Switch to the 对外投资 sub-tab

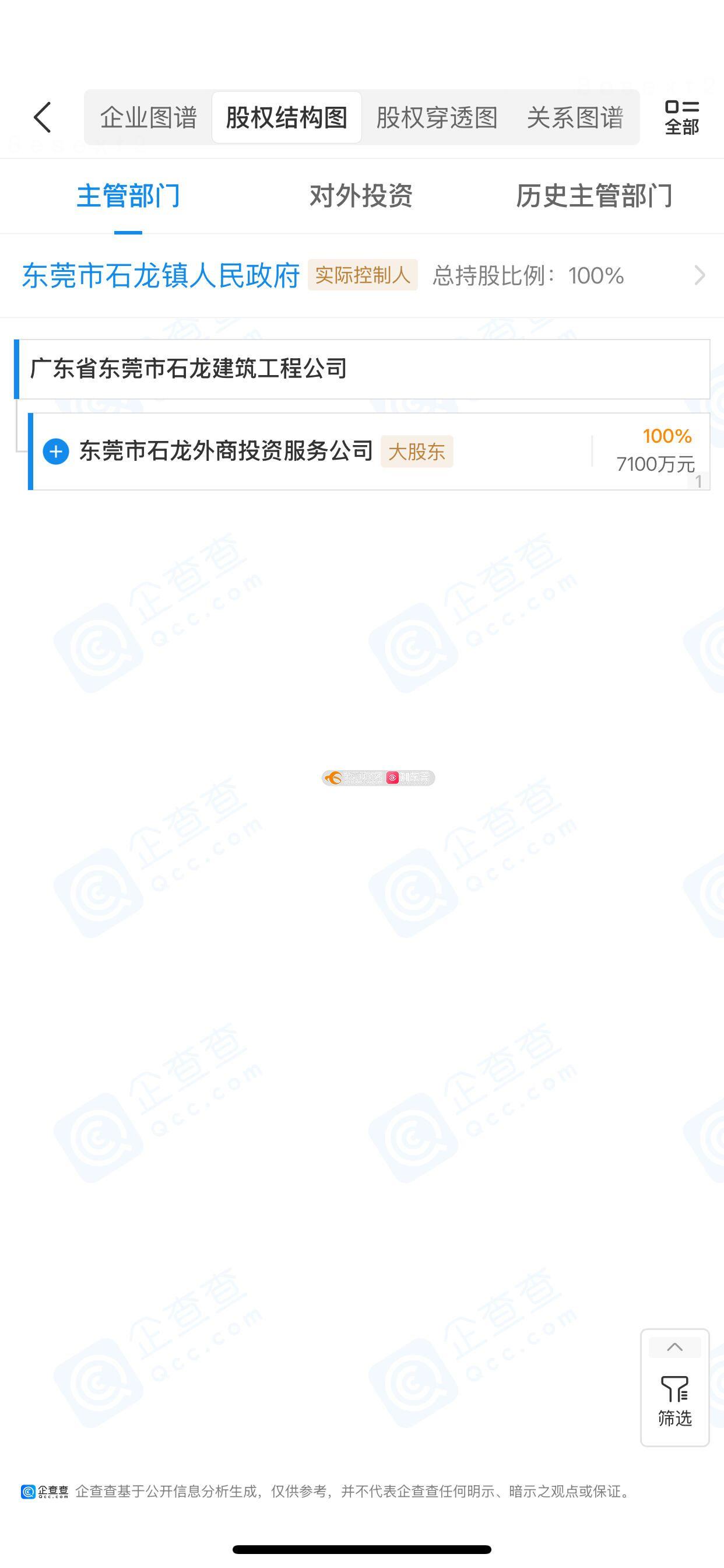361,196
